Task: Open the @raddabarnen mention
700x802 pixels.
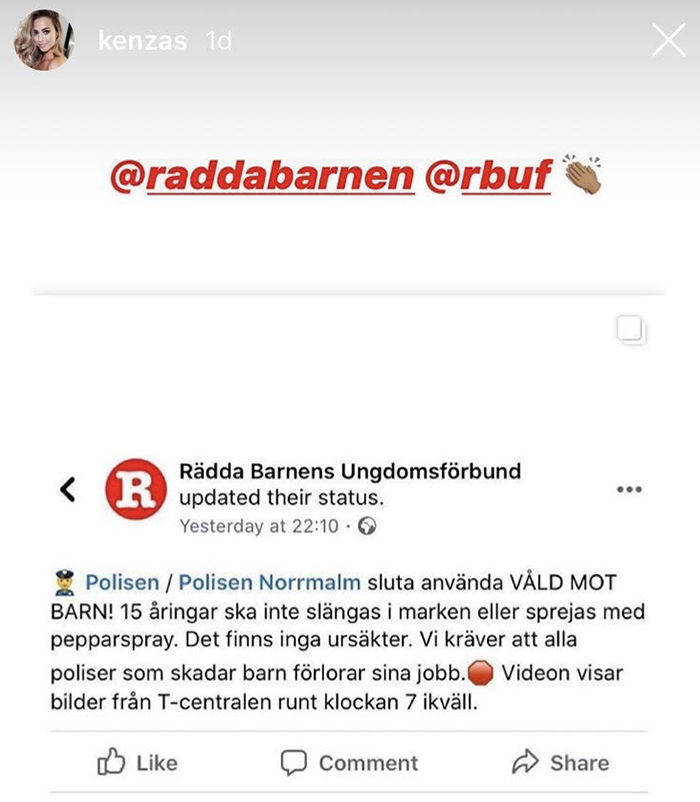Action: coord(263,175)
